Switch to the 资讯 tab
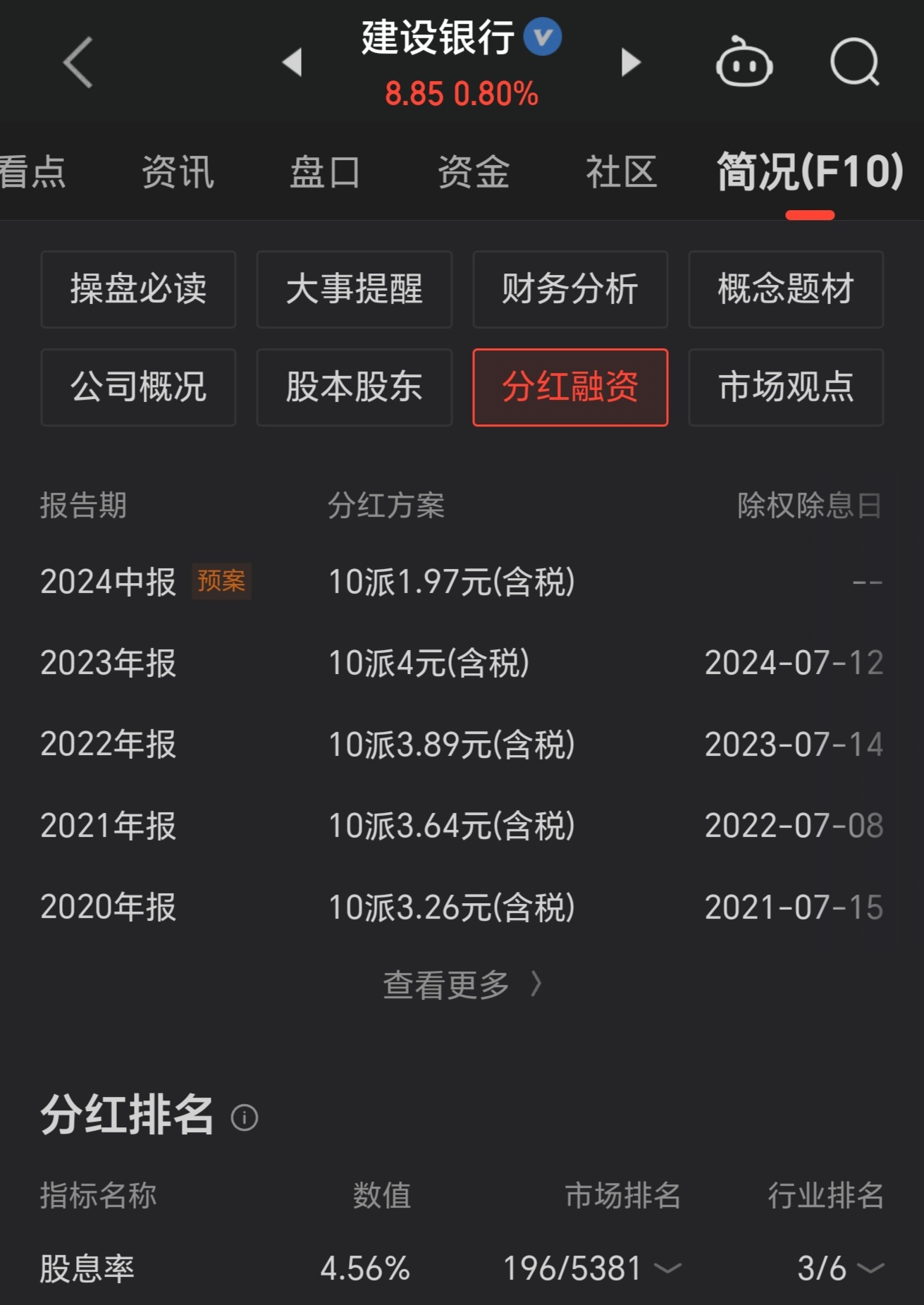This screenshot has width=924, height=1305. [x=178, y=171]
